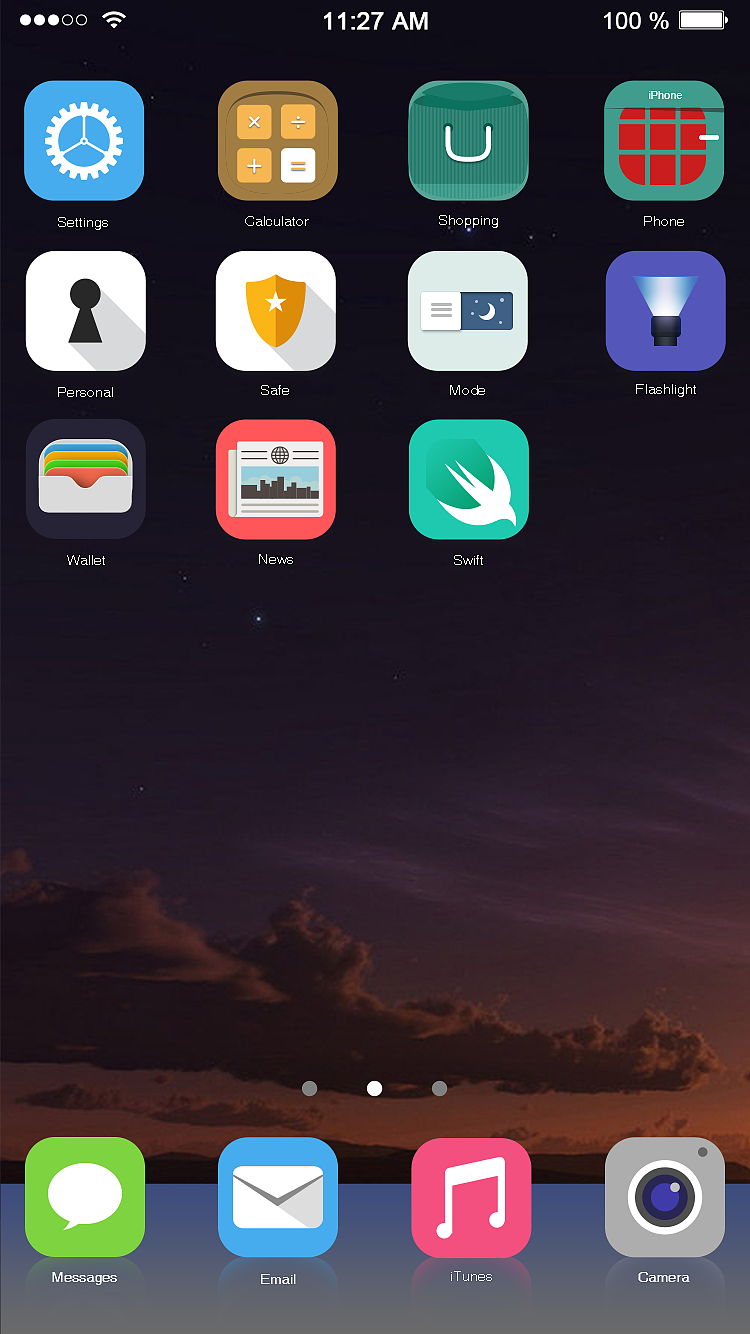The image size is (750, 1334).
Task: Open the Camera from the dock
Action: coord(664,1197)
